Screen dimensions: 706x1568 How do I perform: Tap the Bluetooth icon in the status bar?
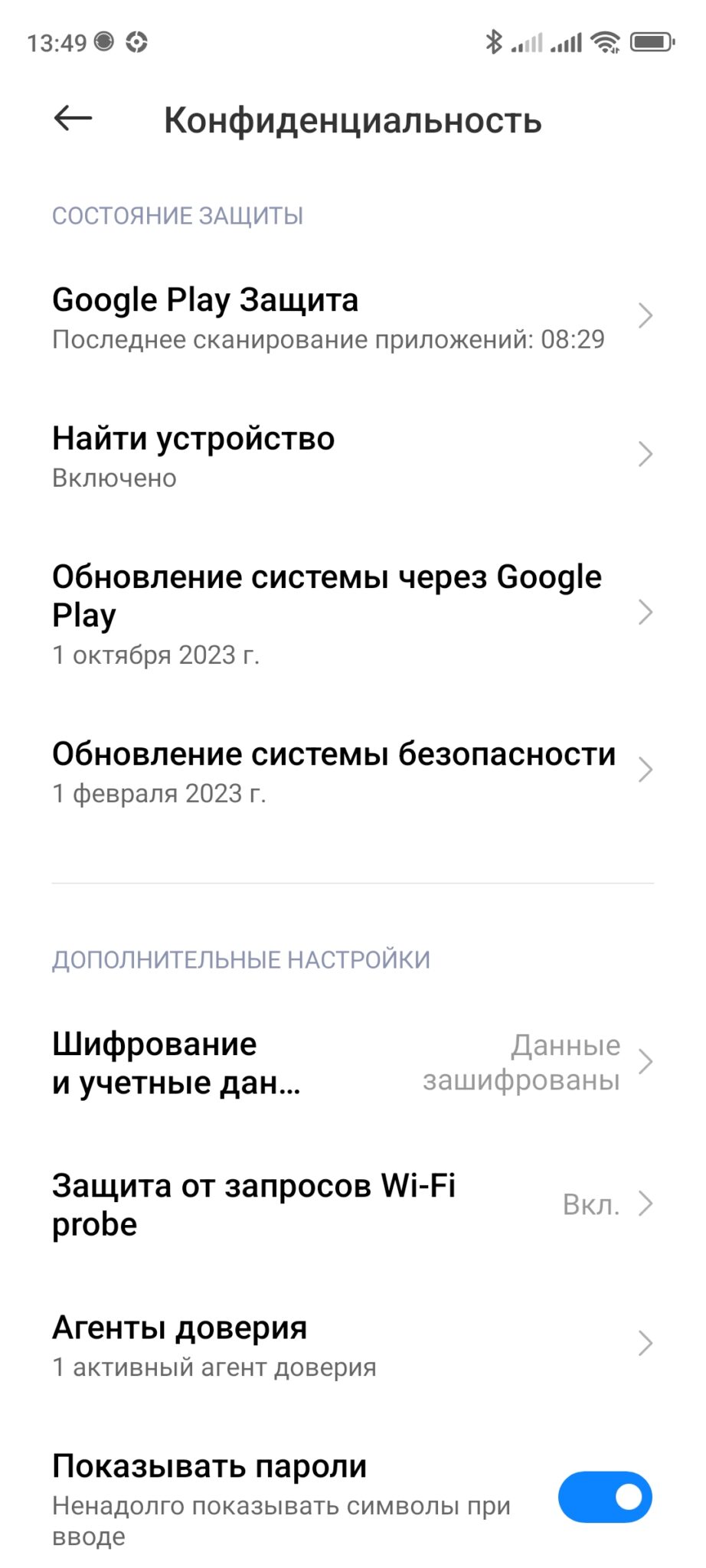(495, 42)
